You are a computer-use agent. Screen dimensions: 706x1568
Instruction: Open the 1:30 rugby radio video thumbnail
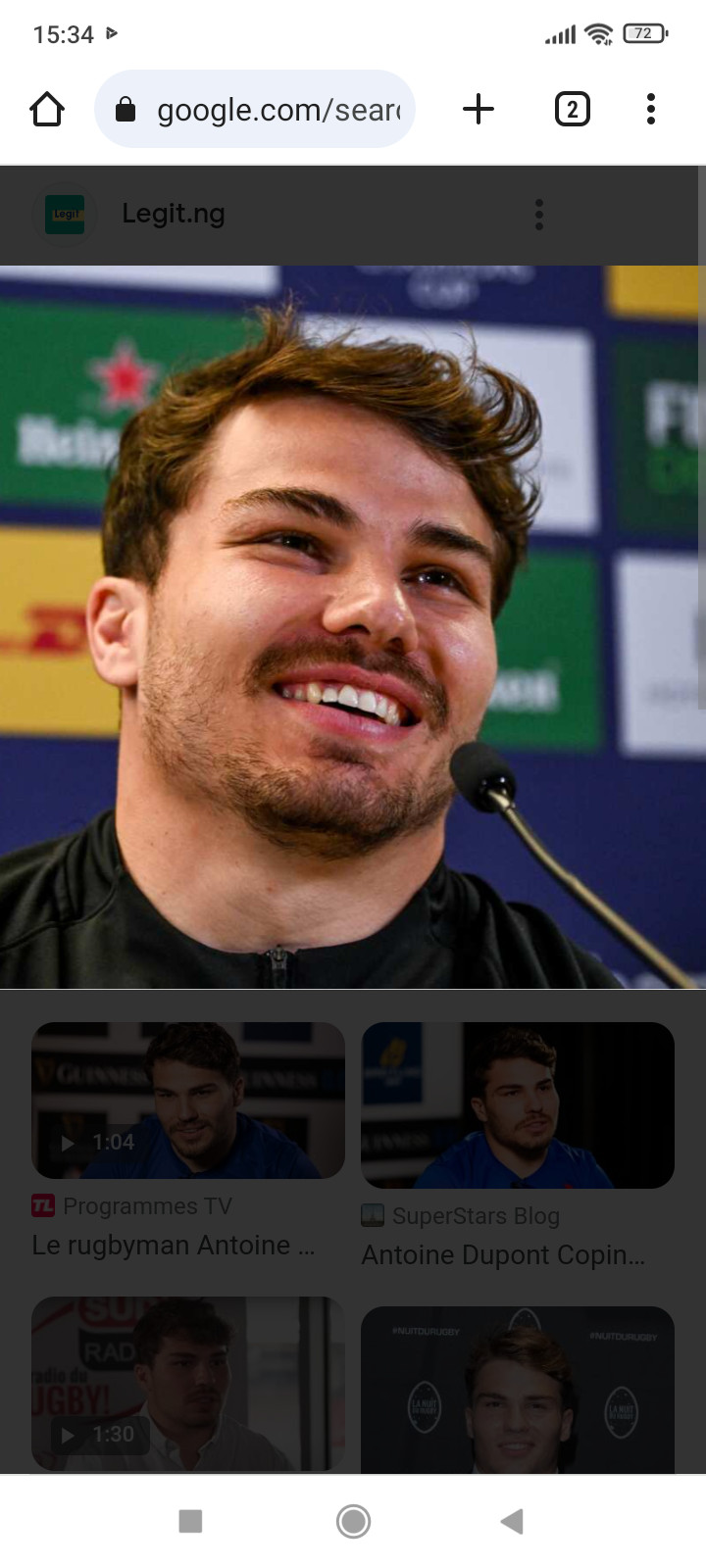click(188, 1384)
